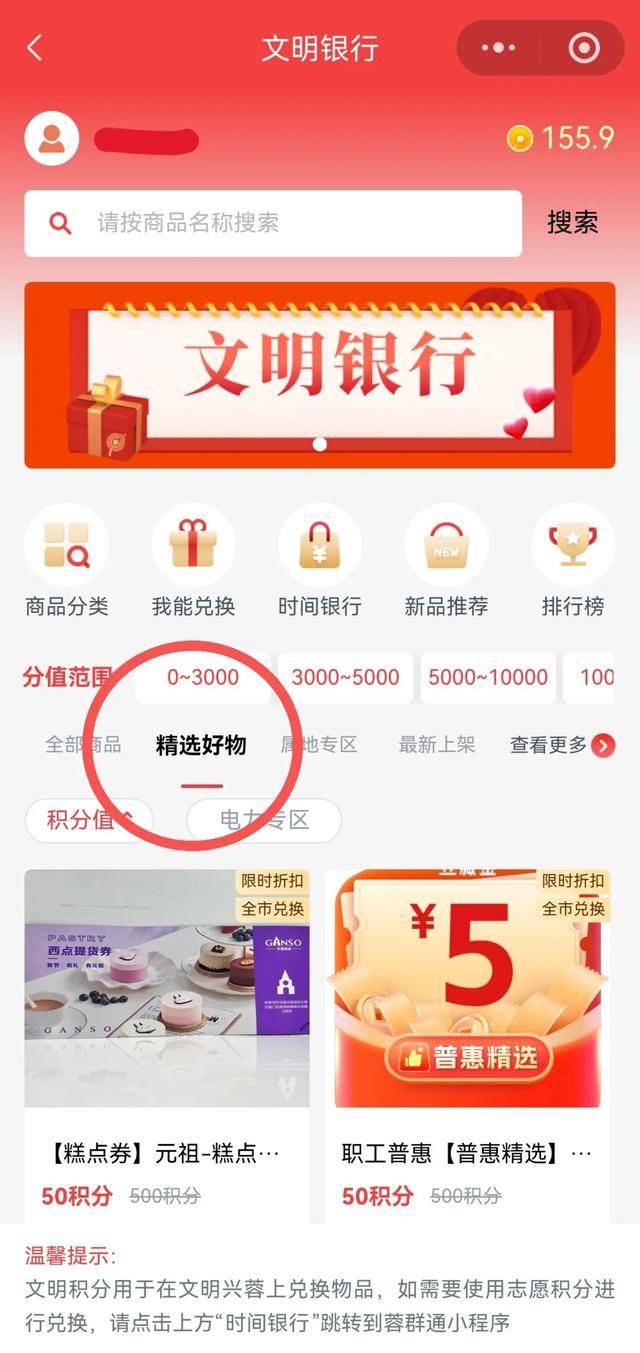Filter by 0~3000 points range
The width and height of the screenshot is (640, 1353).
(x=203, y=677)
